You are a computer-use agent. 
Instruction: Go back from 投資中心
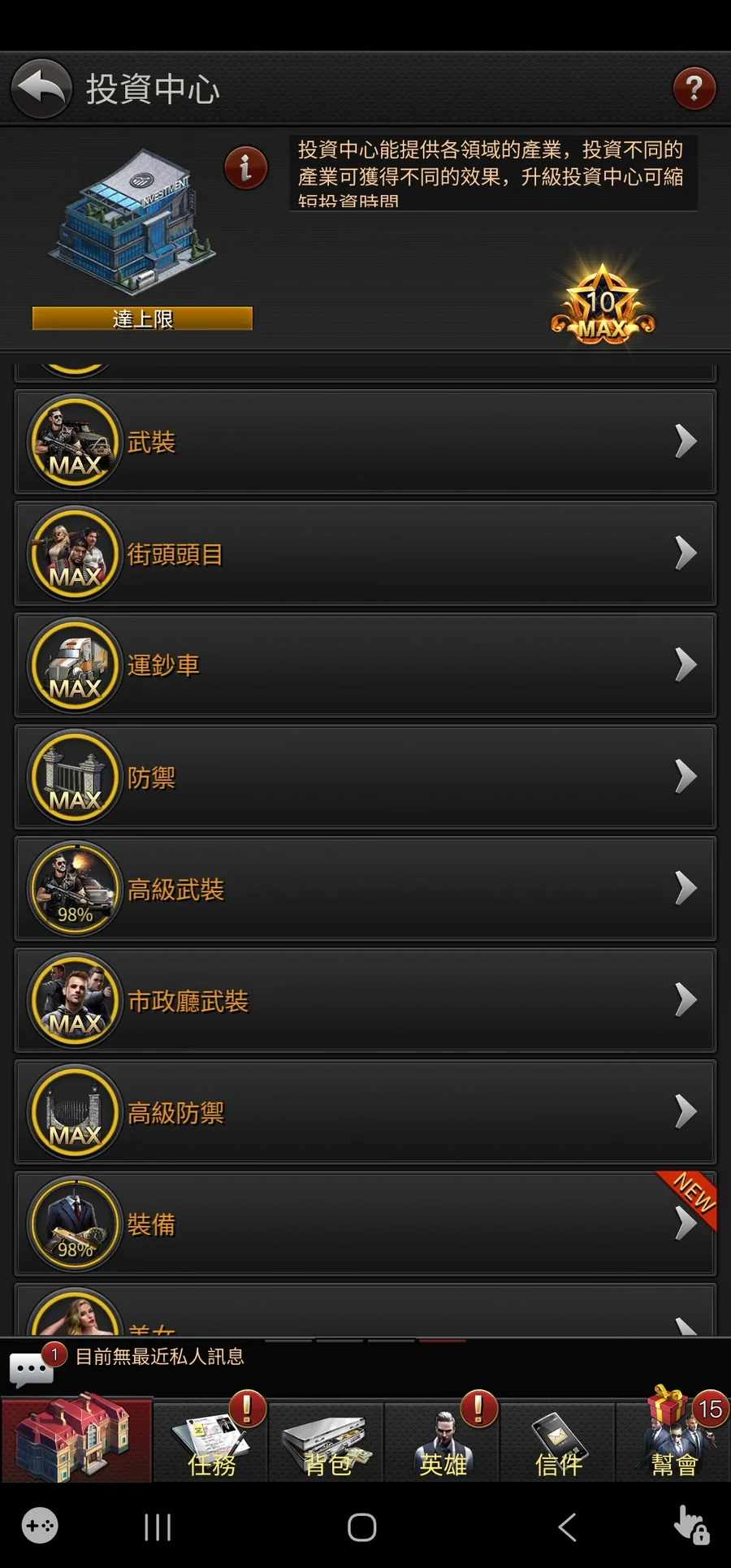(x=41, y=89)
